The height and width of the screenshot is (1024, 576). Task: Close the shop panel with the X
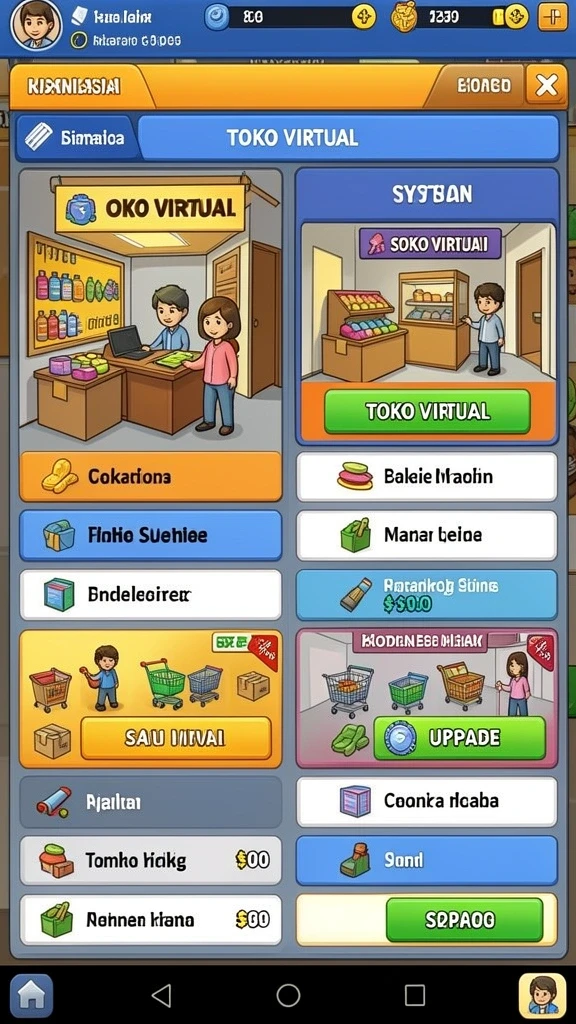coord(546,86)
